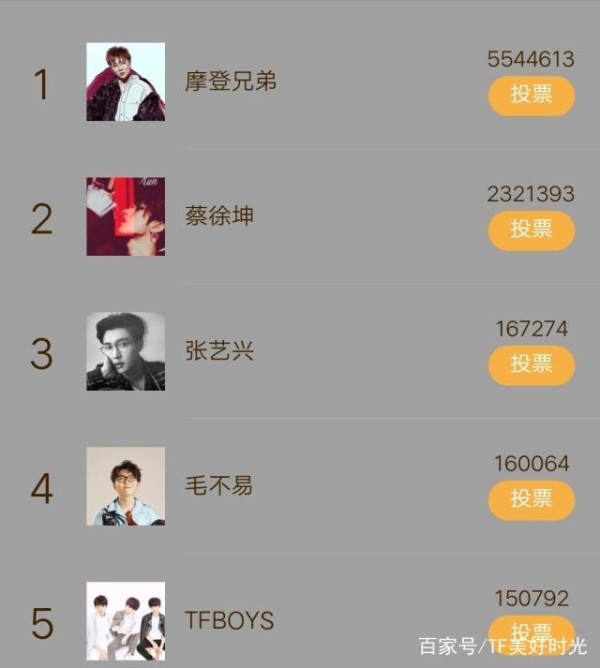
Task: Vote for 蔡徐坤
Action: click(531, 230)
